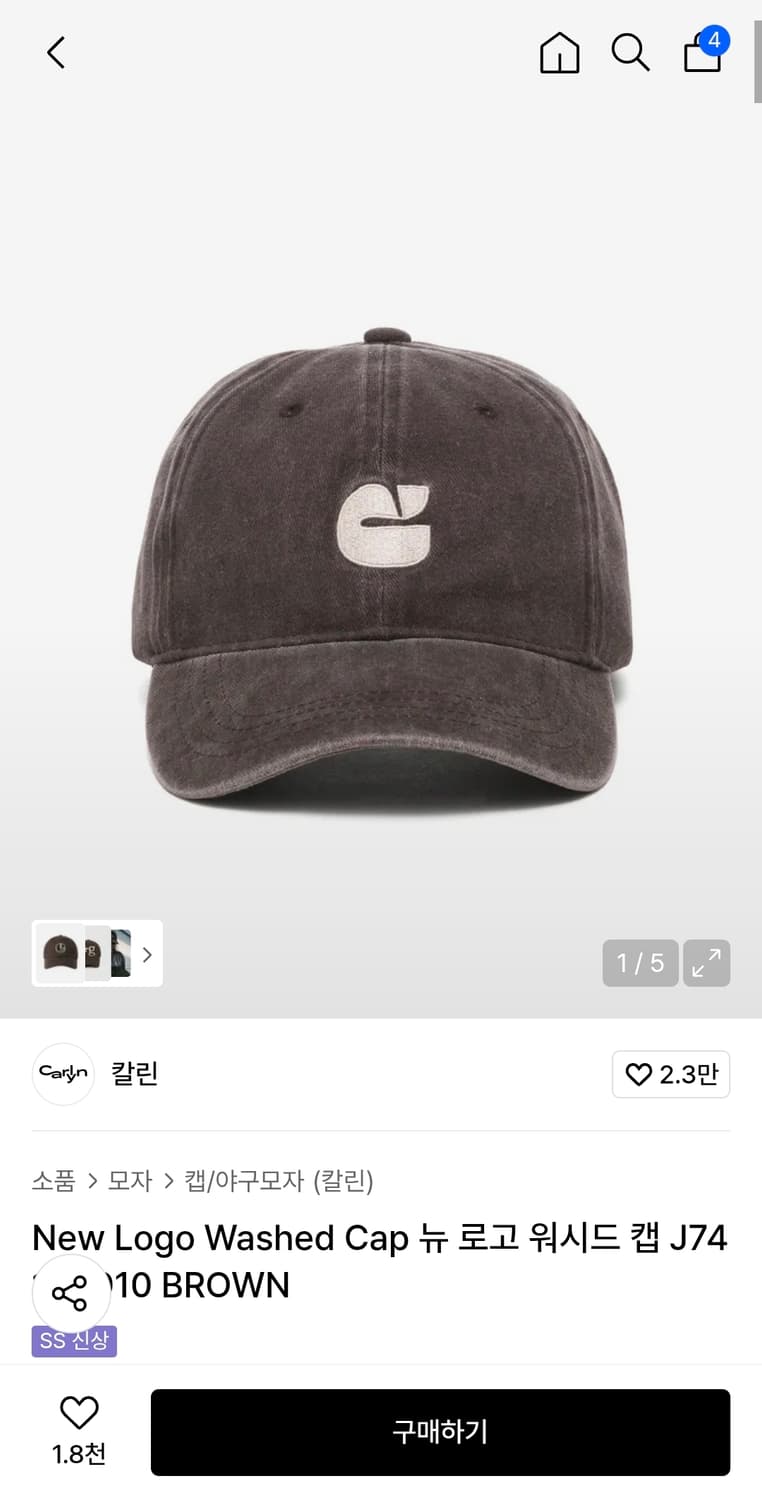762x1500 pixels.
Task: Navigate back using the back arrow
Action: tap(55, 53)
